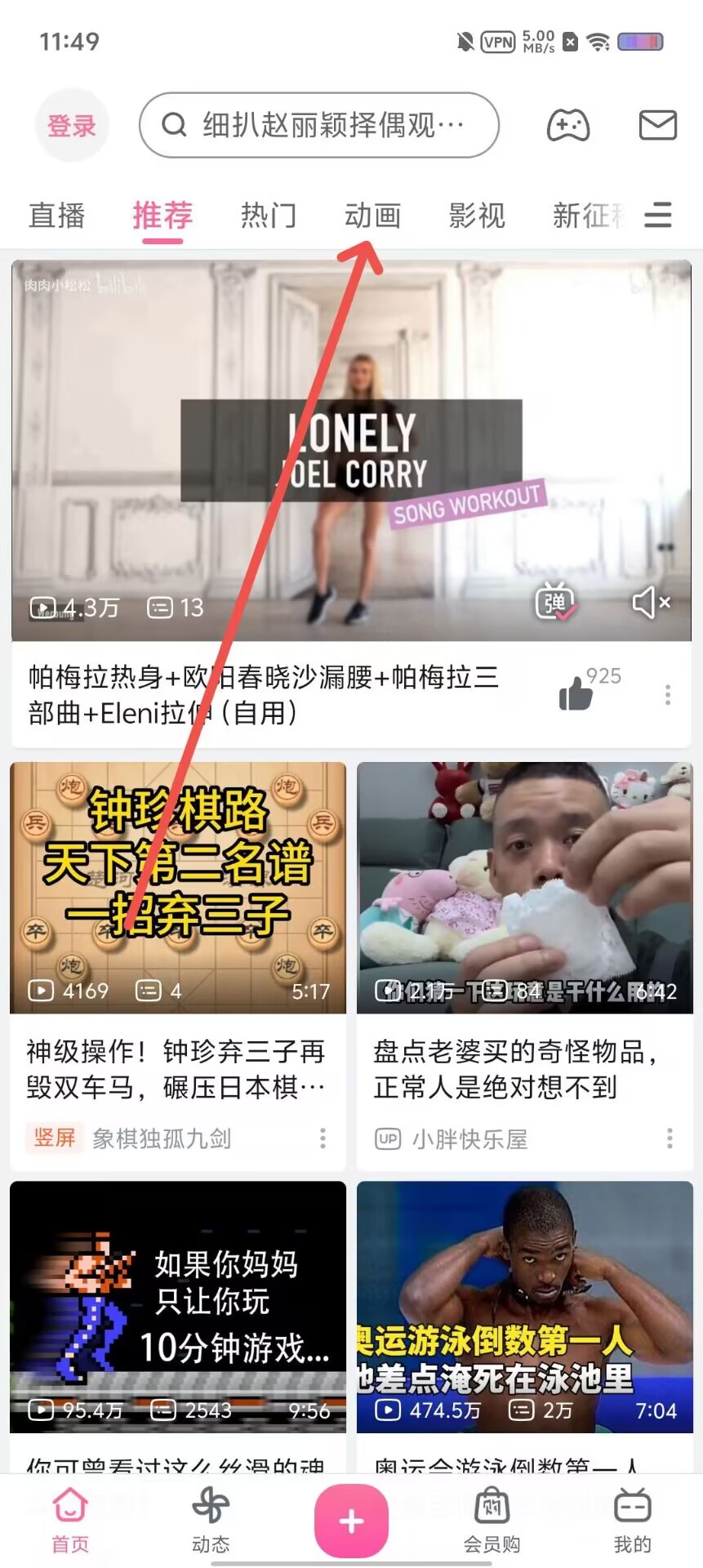Tap the pink plus upload button
The image size is (703, 1568).
(351, 1521)
